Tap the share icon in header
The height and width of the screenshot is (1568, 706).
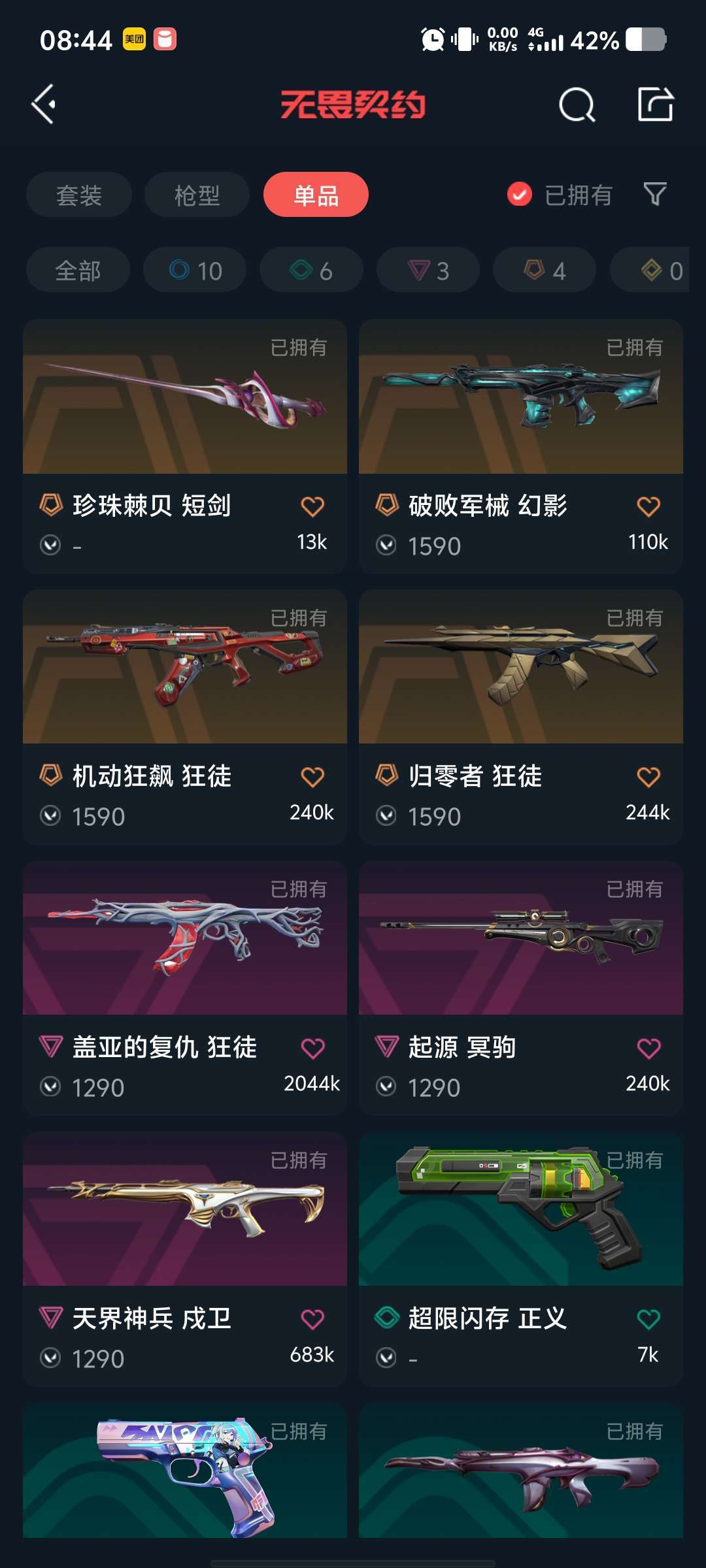[x=656, y=105]
